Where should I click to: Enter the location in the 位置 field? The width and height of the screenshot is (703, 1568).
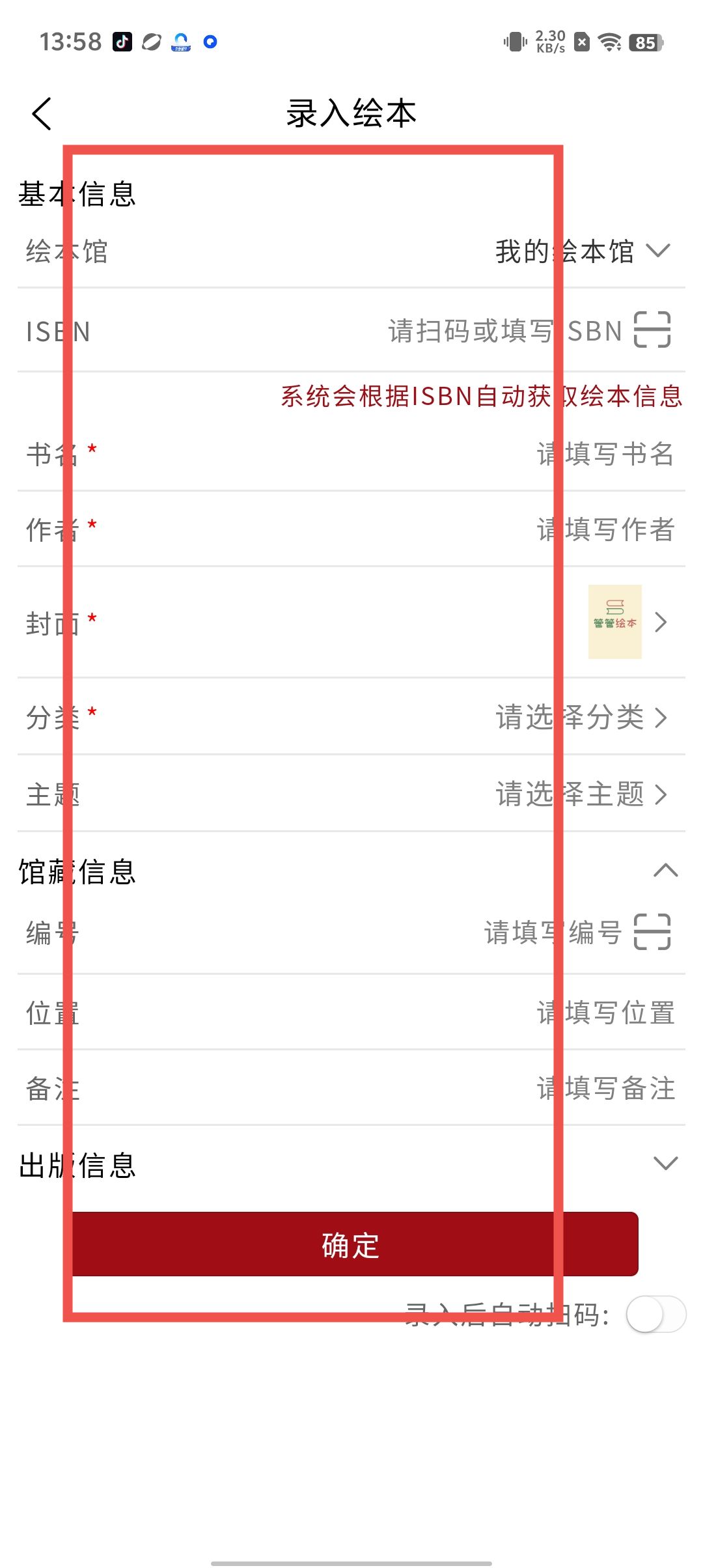coord(604,1013)
